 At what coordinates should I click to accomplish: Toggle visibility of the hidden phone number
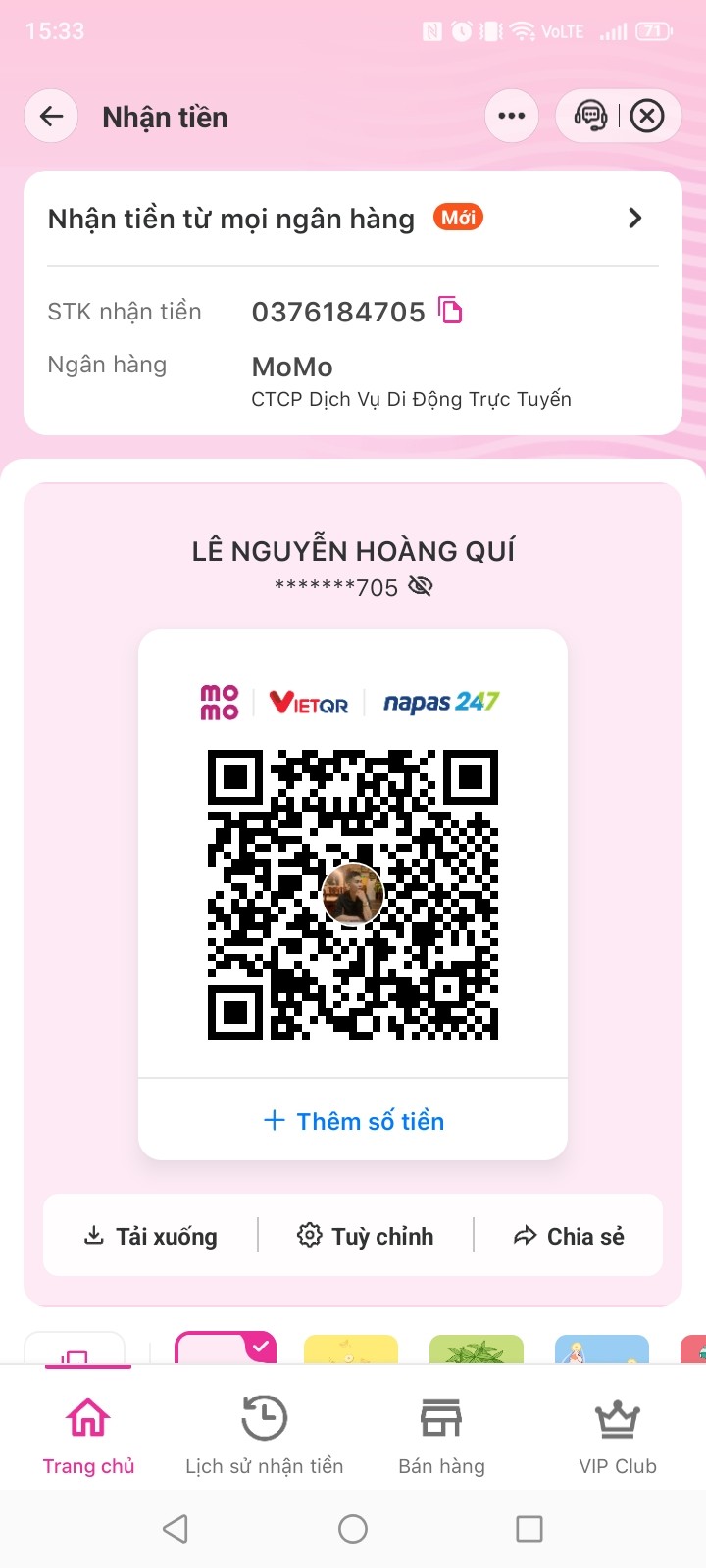pos(421,587)
